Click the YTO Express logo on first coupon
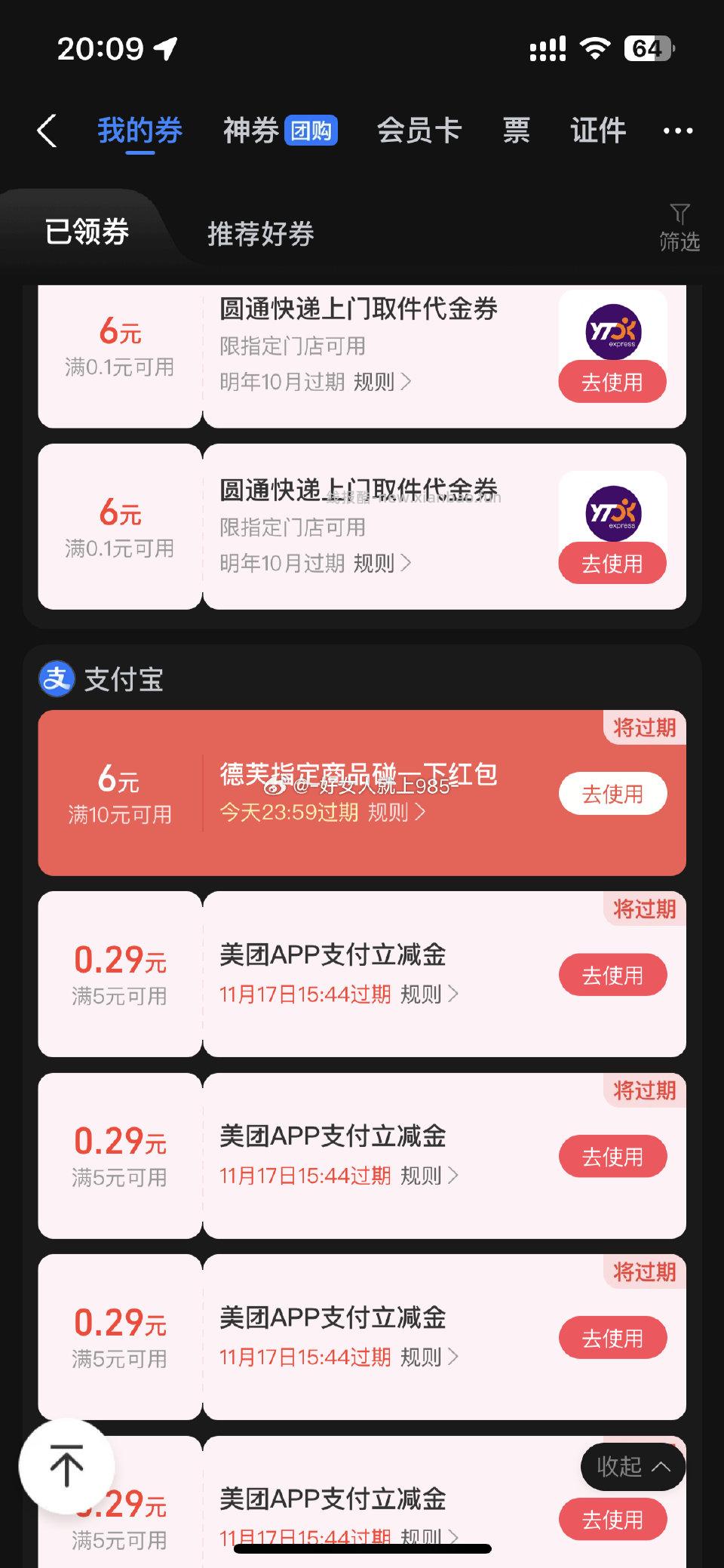This screenshot has width=724, height=1568. [612, 332]
